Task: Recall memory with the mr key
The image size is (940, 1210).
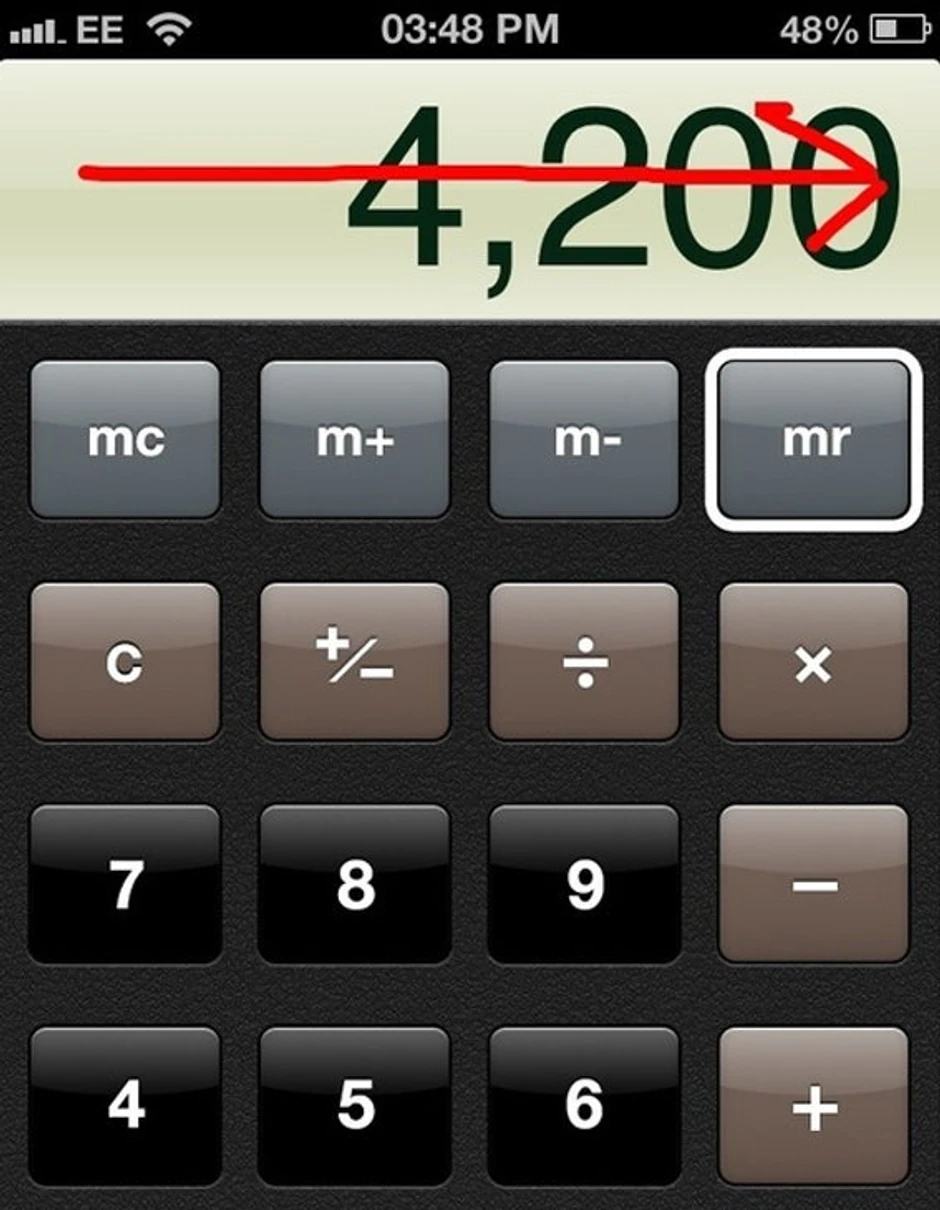Action: (814, 439)
